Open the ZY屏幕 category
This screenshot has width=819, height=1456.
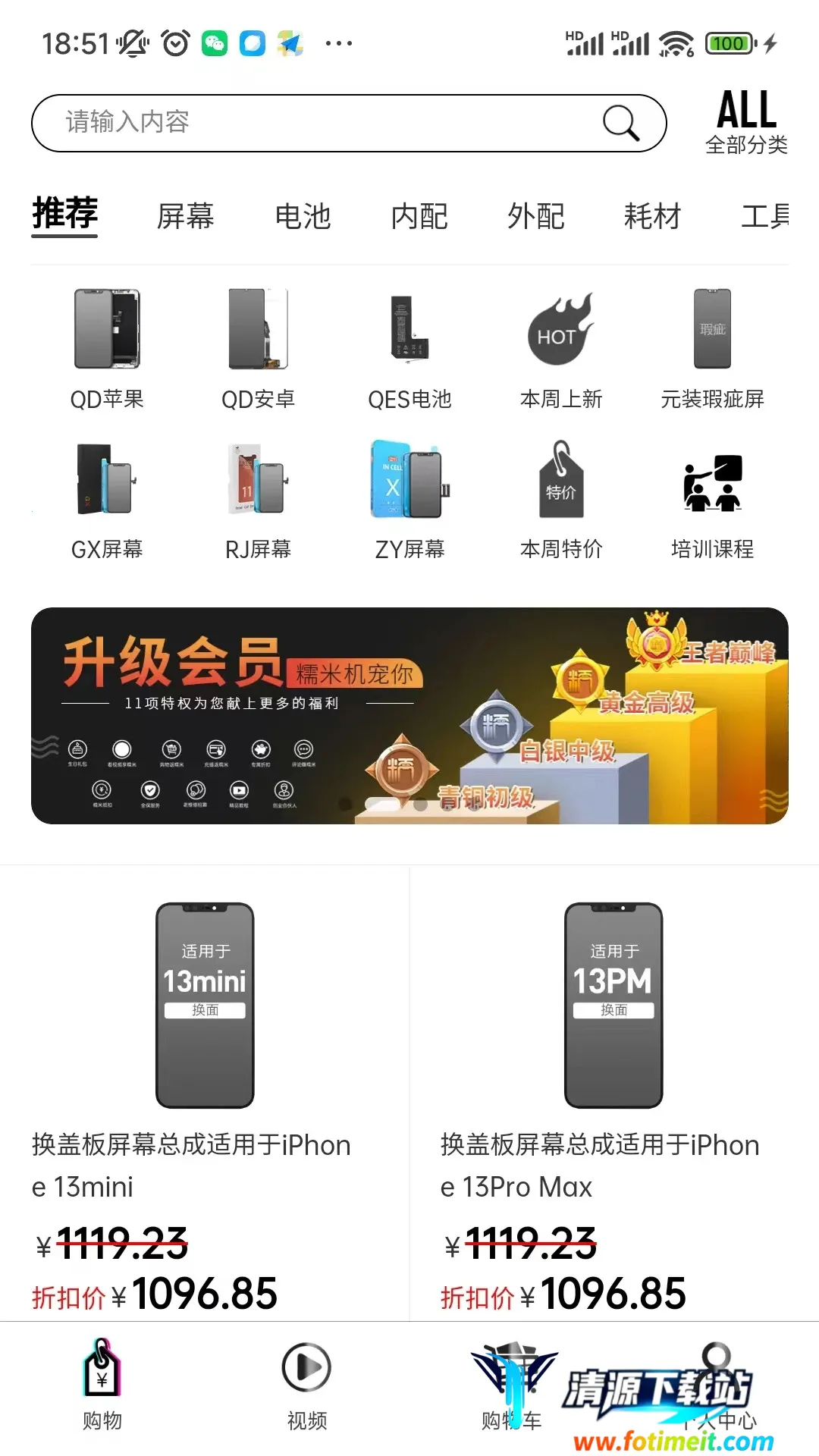[x=409, y=499]
